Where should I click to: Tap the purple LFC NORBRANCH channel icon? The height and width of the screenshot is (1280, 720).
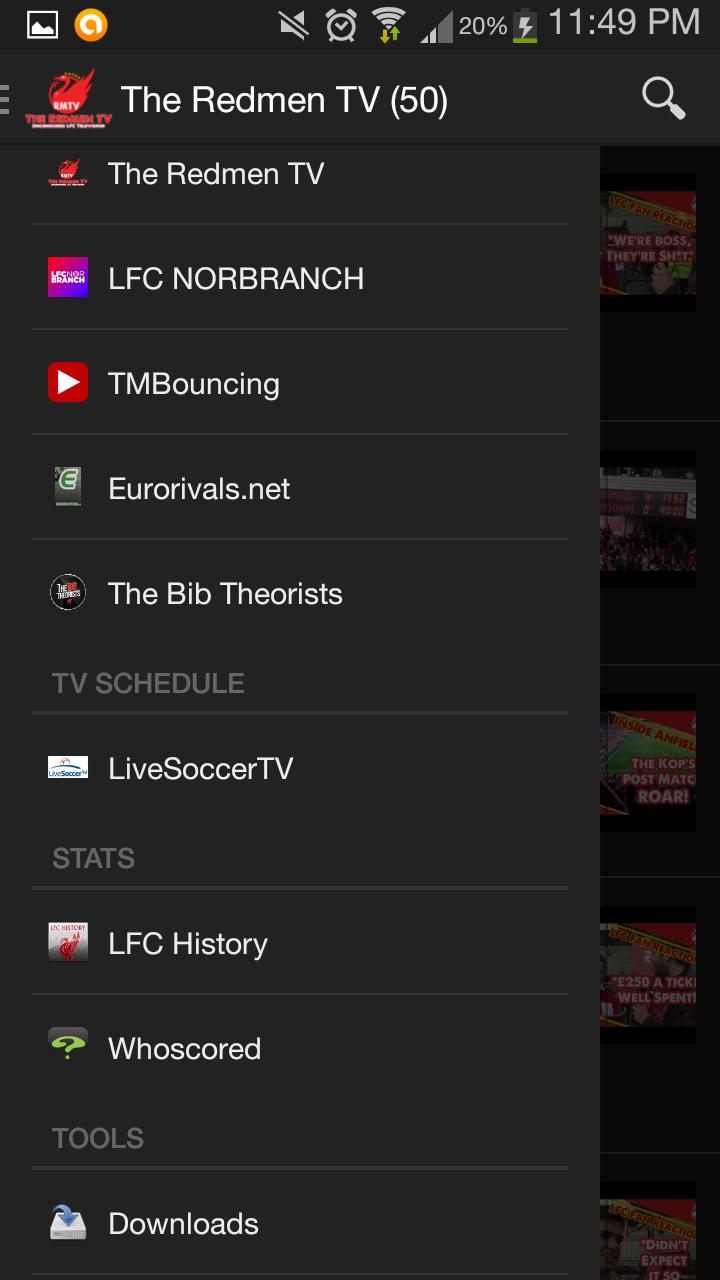point(67,277)
